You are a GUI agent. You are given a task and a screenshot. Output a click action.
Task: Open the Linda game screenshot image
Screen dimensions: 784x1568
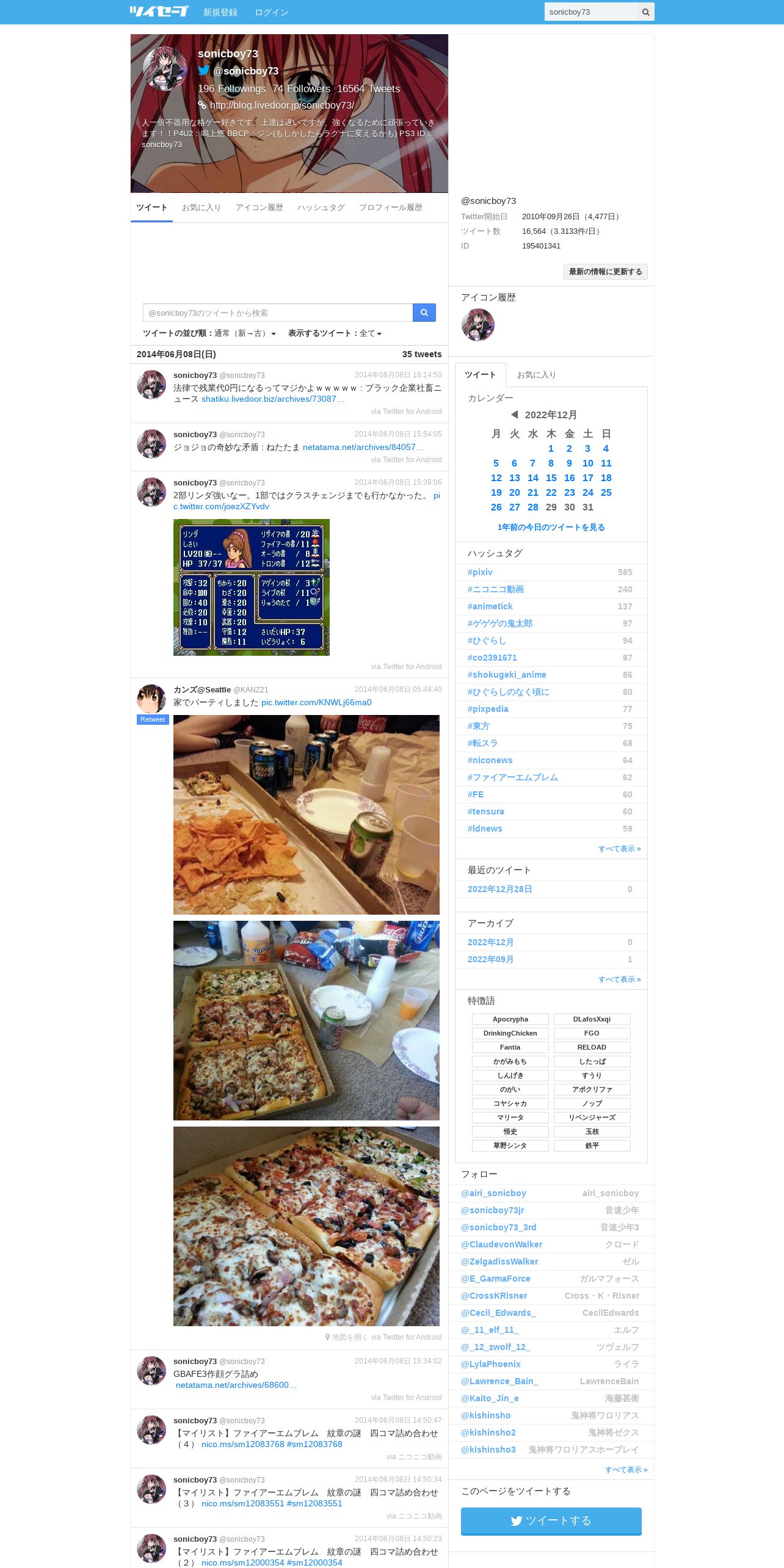click(252, 587)
